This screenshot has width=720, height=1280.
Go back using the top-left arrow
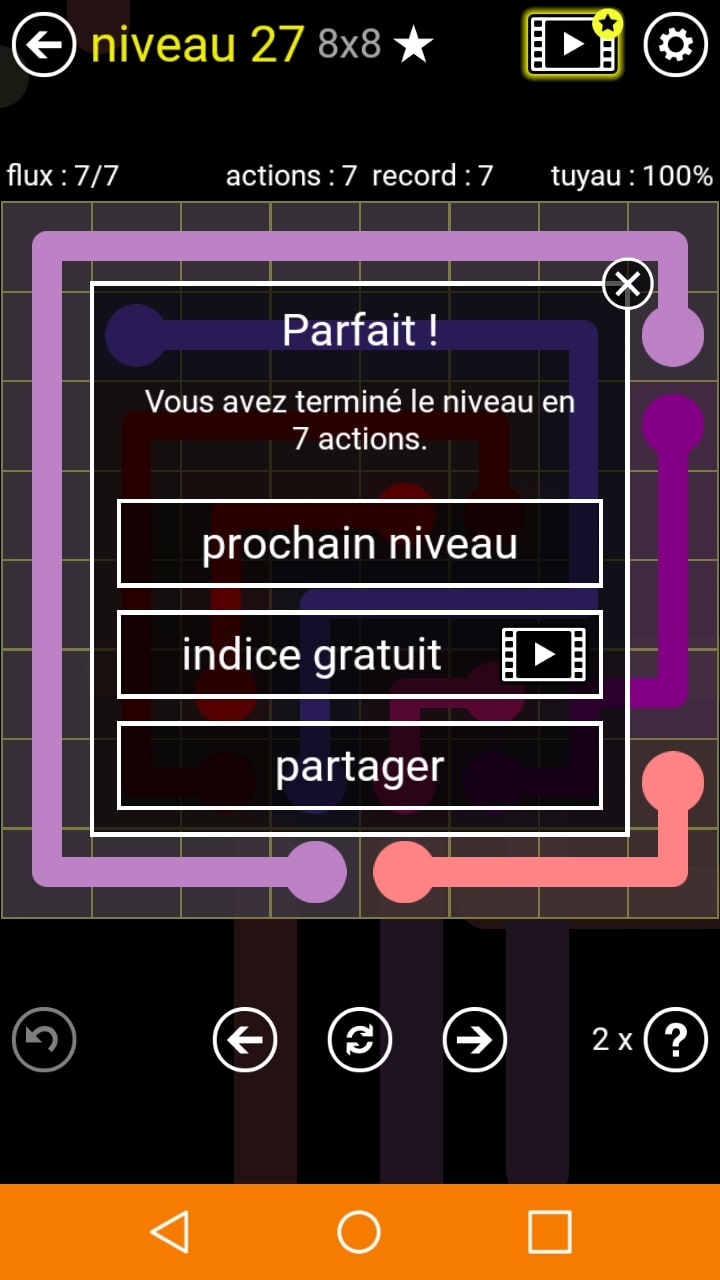(x=44, y=45)
